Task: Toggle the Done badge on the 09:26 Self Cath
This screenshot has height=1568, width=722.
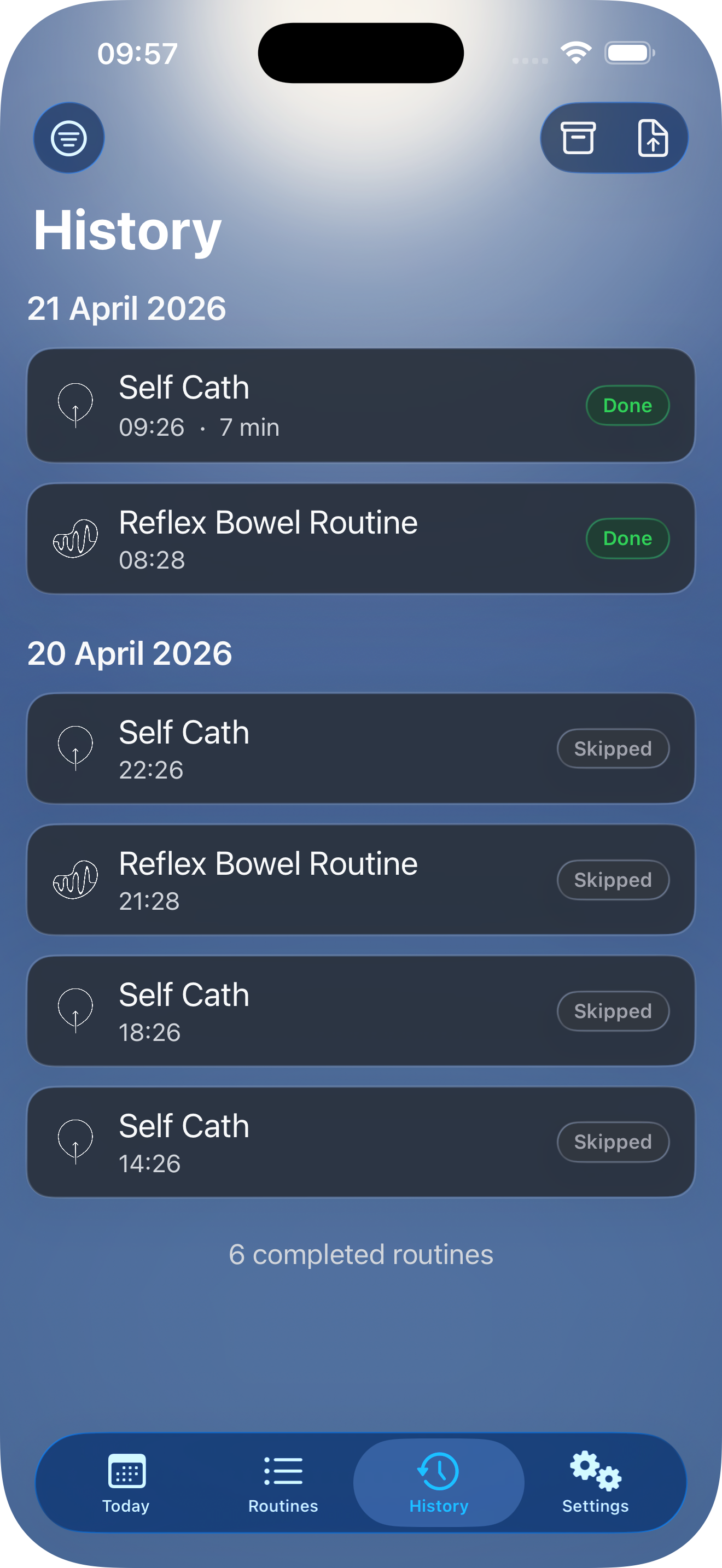Action: (x=627, y=405)
